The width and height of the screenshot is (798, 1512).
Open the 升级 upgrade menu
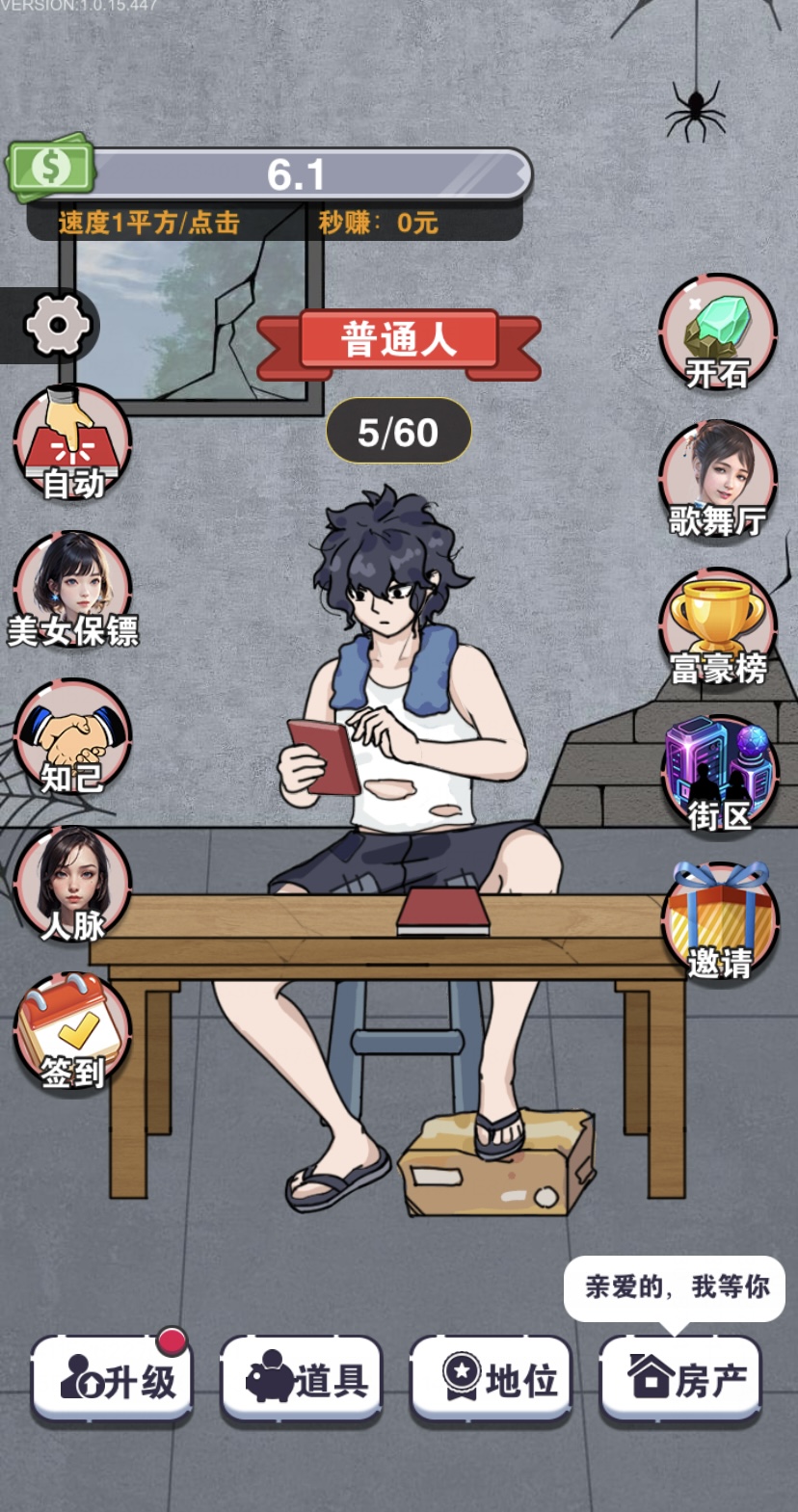pyautogui.click(x=113, y=1380)
